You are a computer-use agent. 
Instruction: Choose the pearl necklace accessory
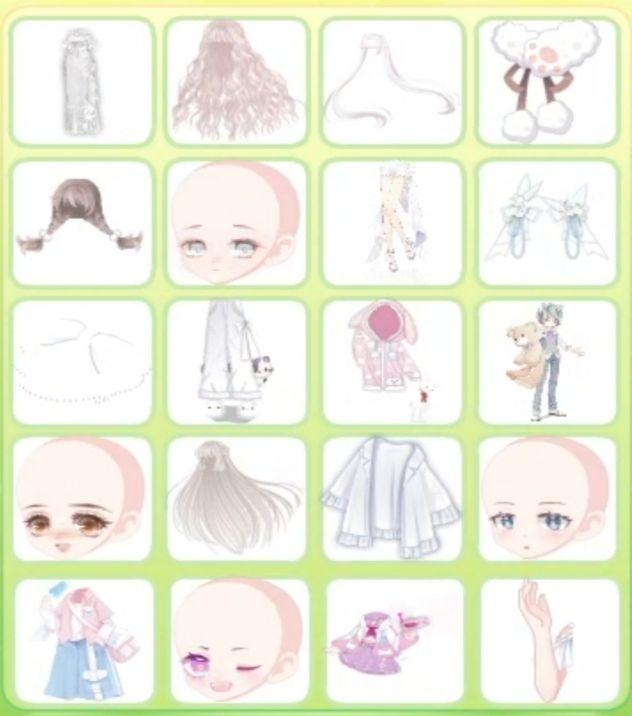coord(82,362)
